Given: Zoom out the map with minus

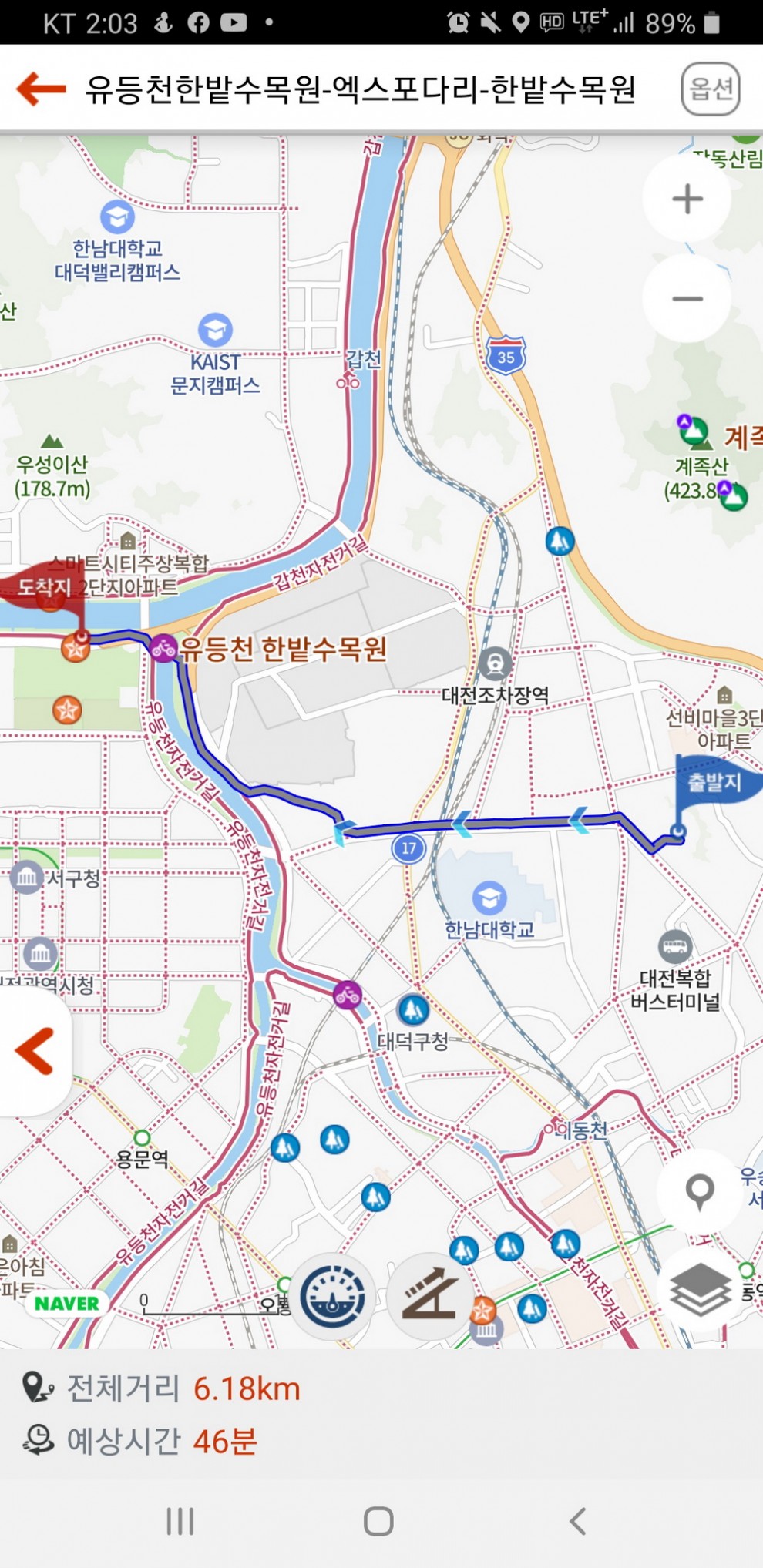Looking at the screenshot, I should coord(687,299).
